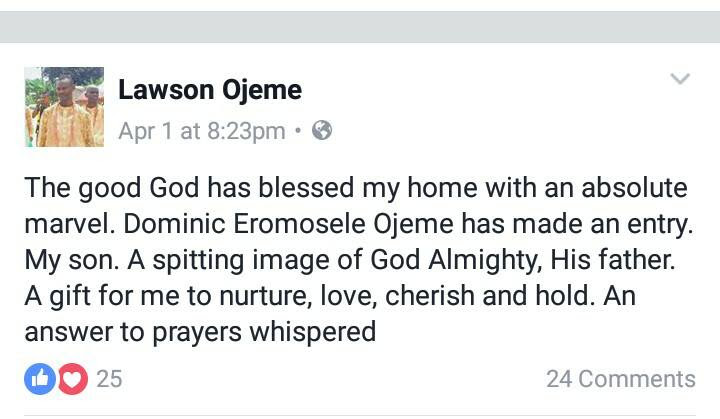
Task: View the post's 25 reactions
Action: (x=72, y=379)
